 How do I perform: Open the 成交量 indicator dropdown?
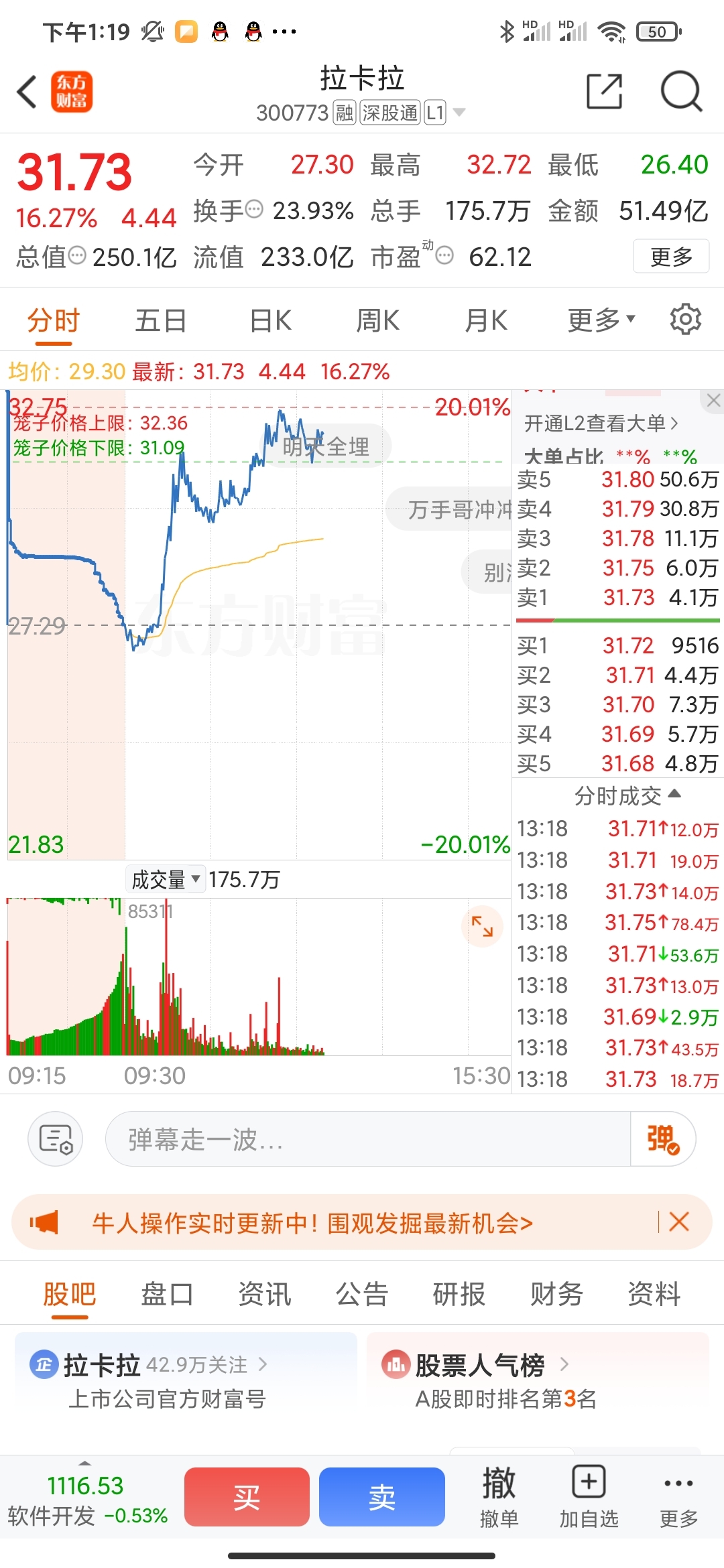[166, 879]
